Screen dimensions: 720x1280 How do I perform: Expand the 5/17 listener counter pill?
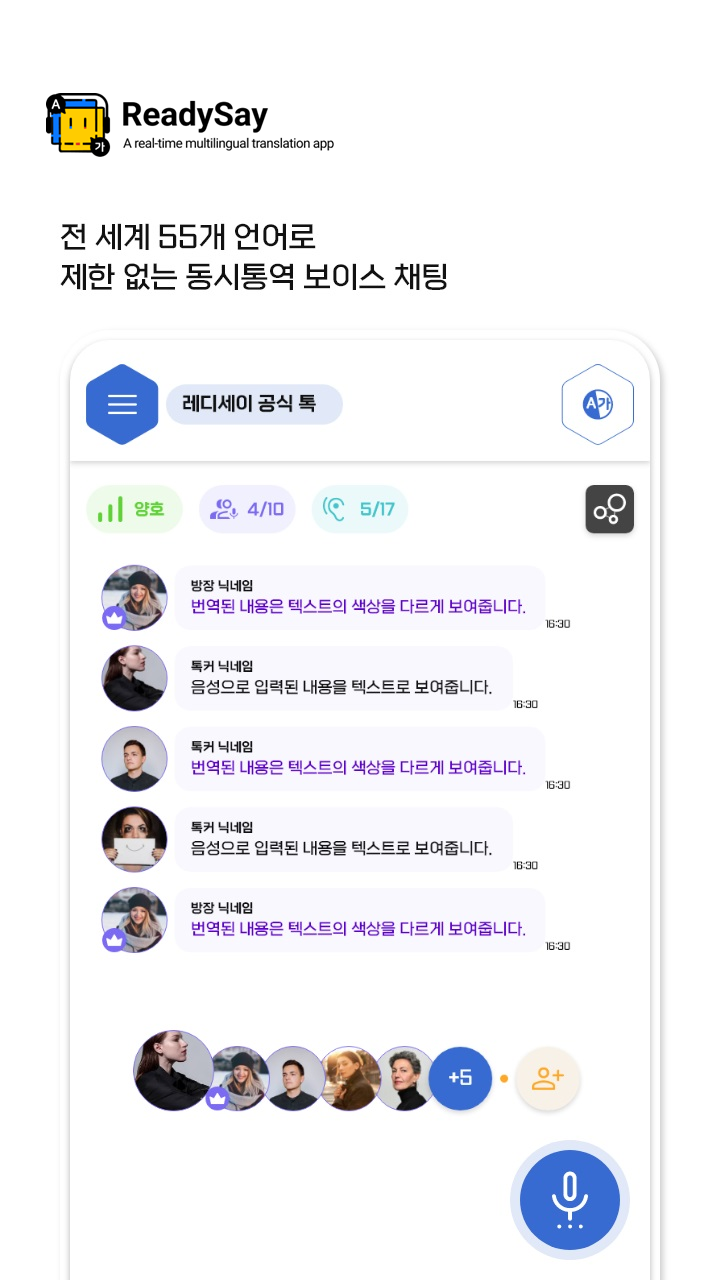tap(359, 509)
